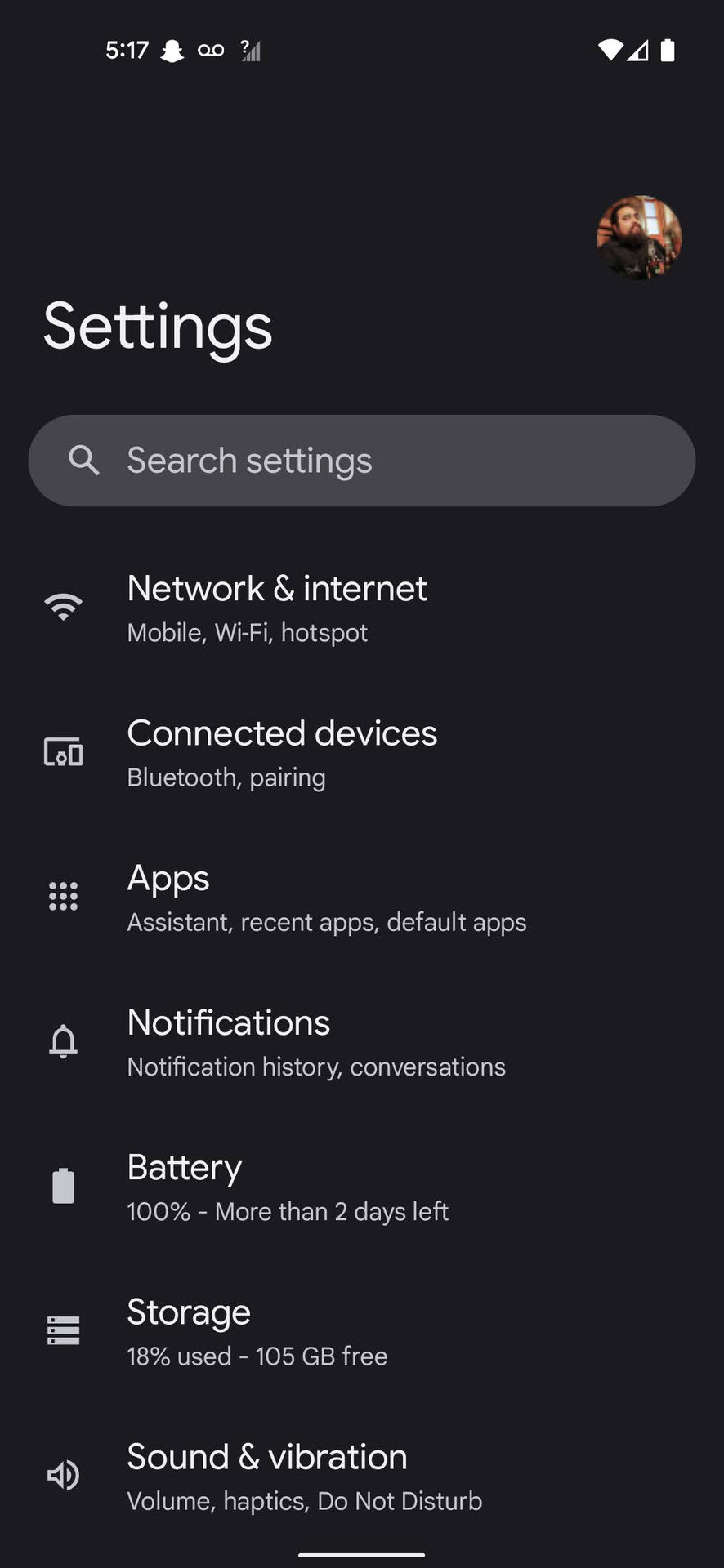Viewport: 724px width, 1568px height.
Task: Tap the Search settings field
Action: [361, 461]
